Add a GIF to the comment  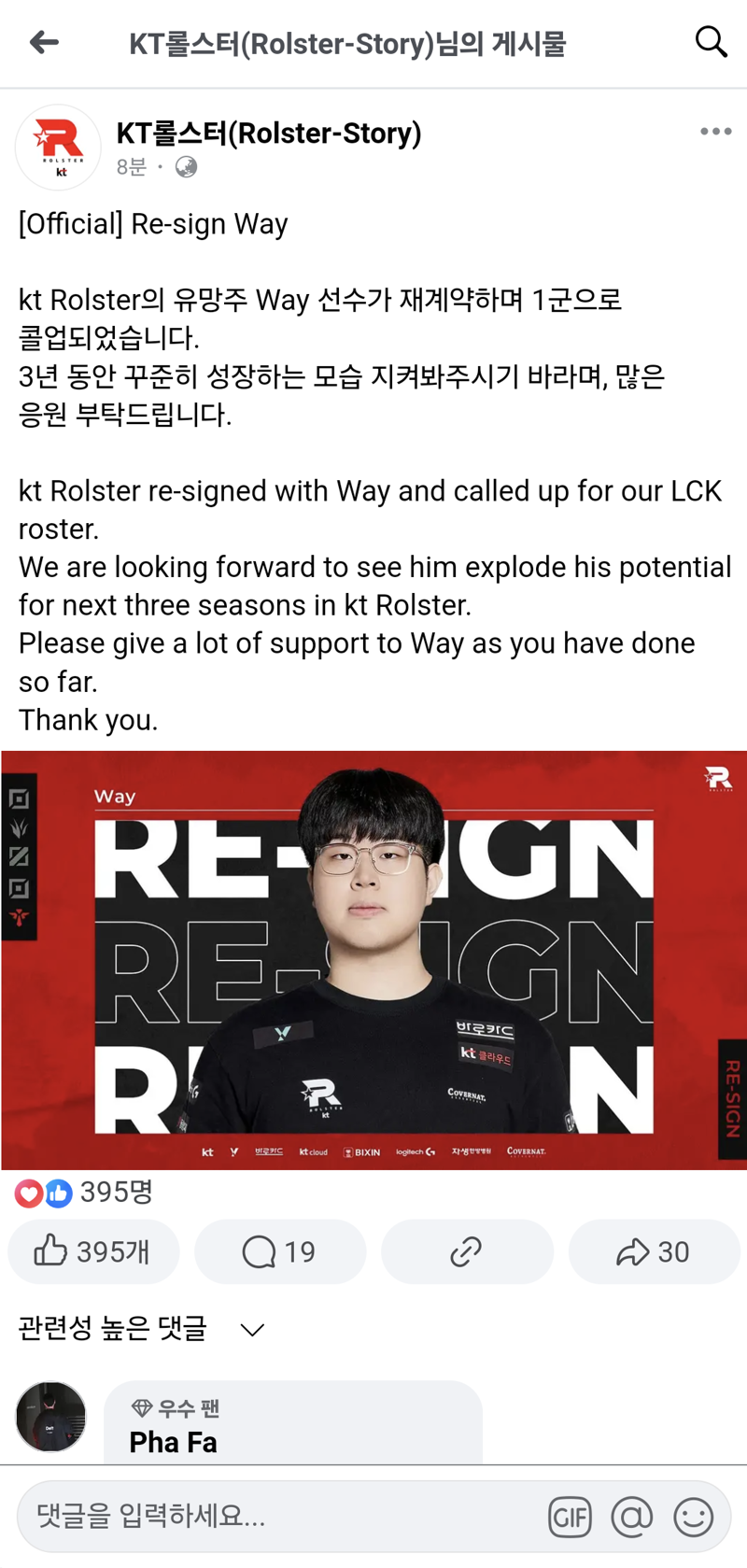pyautogui.click(x=570, y=1517)
